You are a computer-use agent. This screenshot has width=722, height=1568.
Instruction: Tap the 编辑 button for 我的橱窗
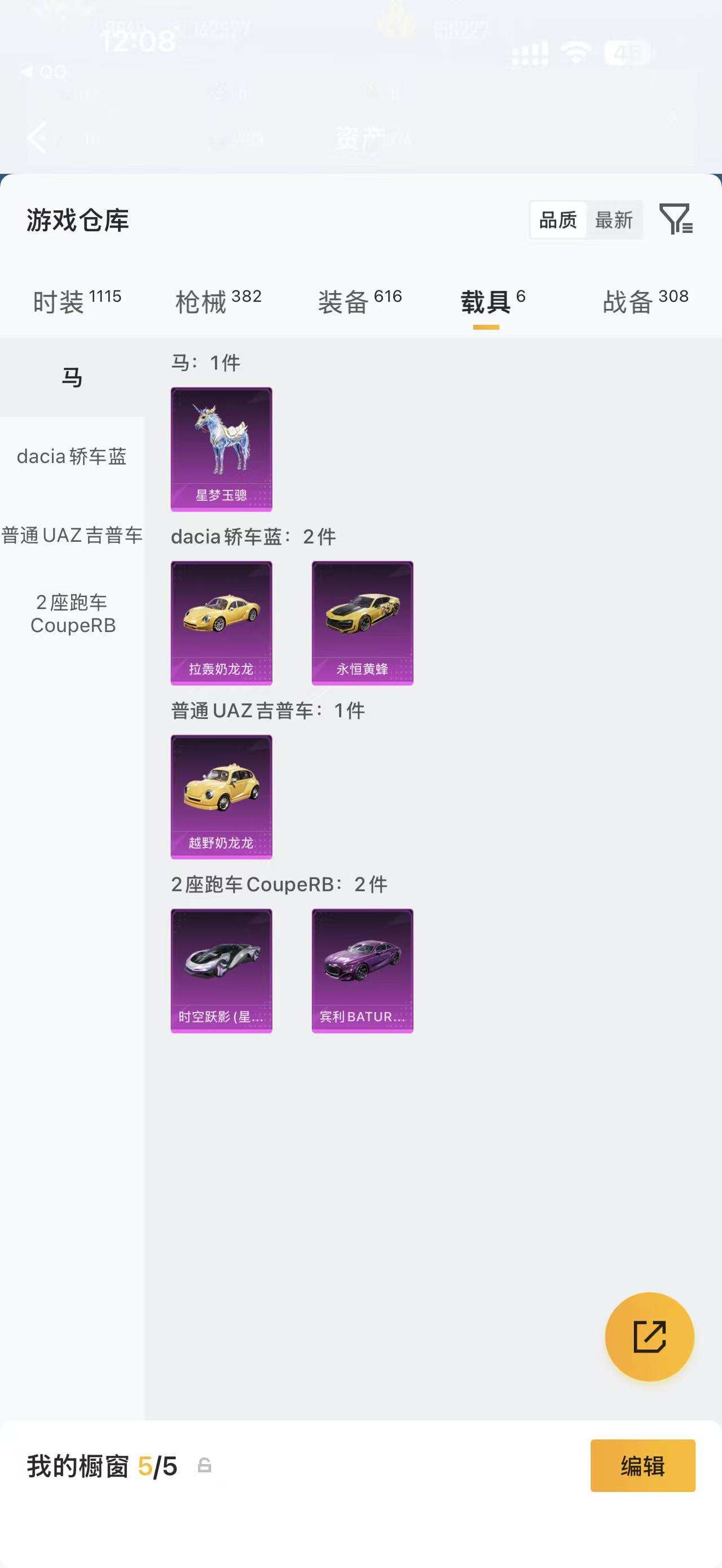642,1466
